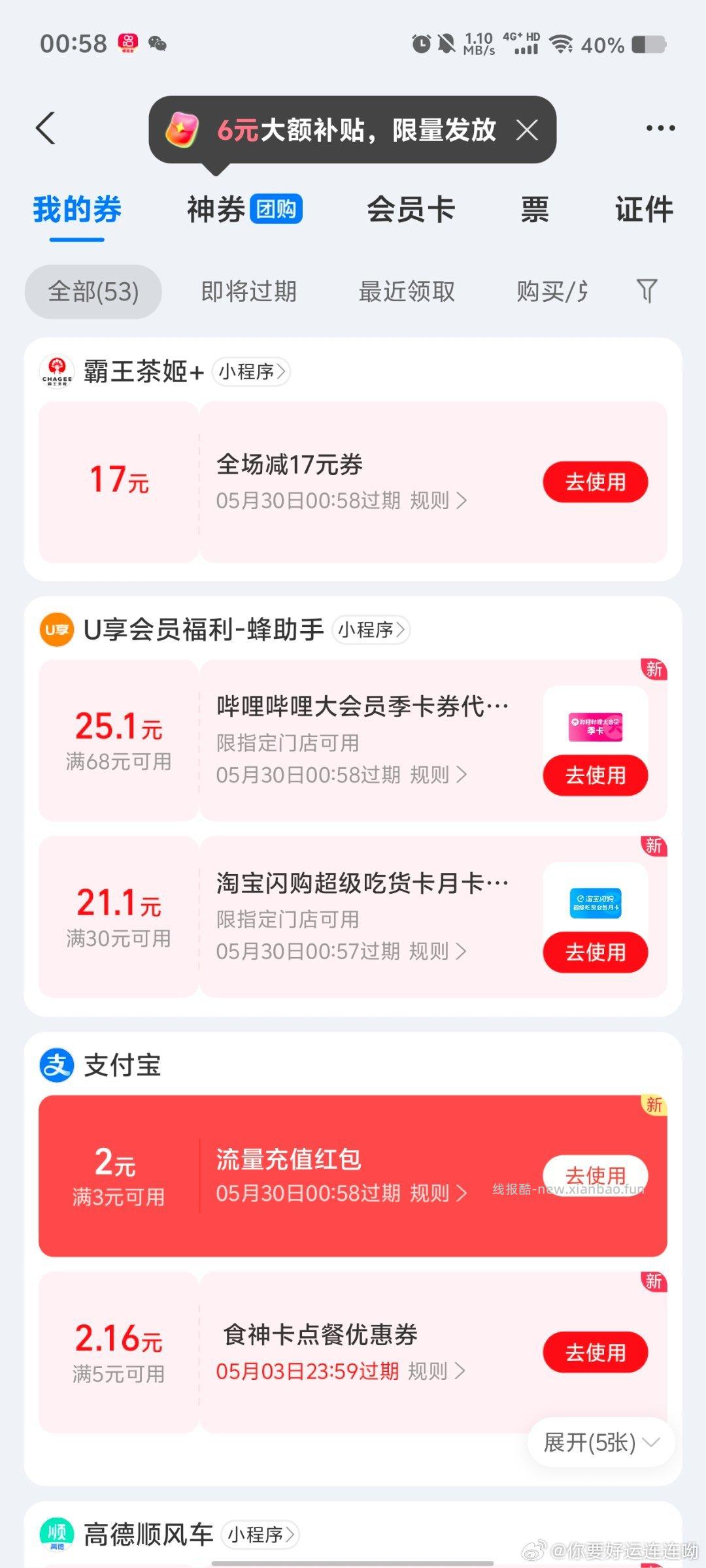This screenshot has width=706, height=1568.
Task: Select the 即将过期 filter chip
Action: [x=249, y=292]
